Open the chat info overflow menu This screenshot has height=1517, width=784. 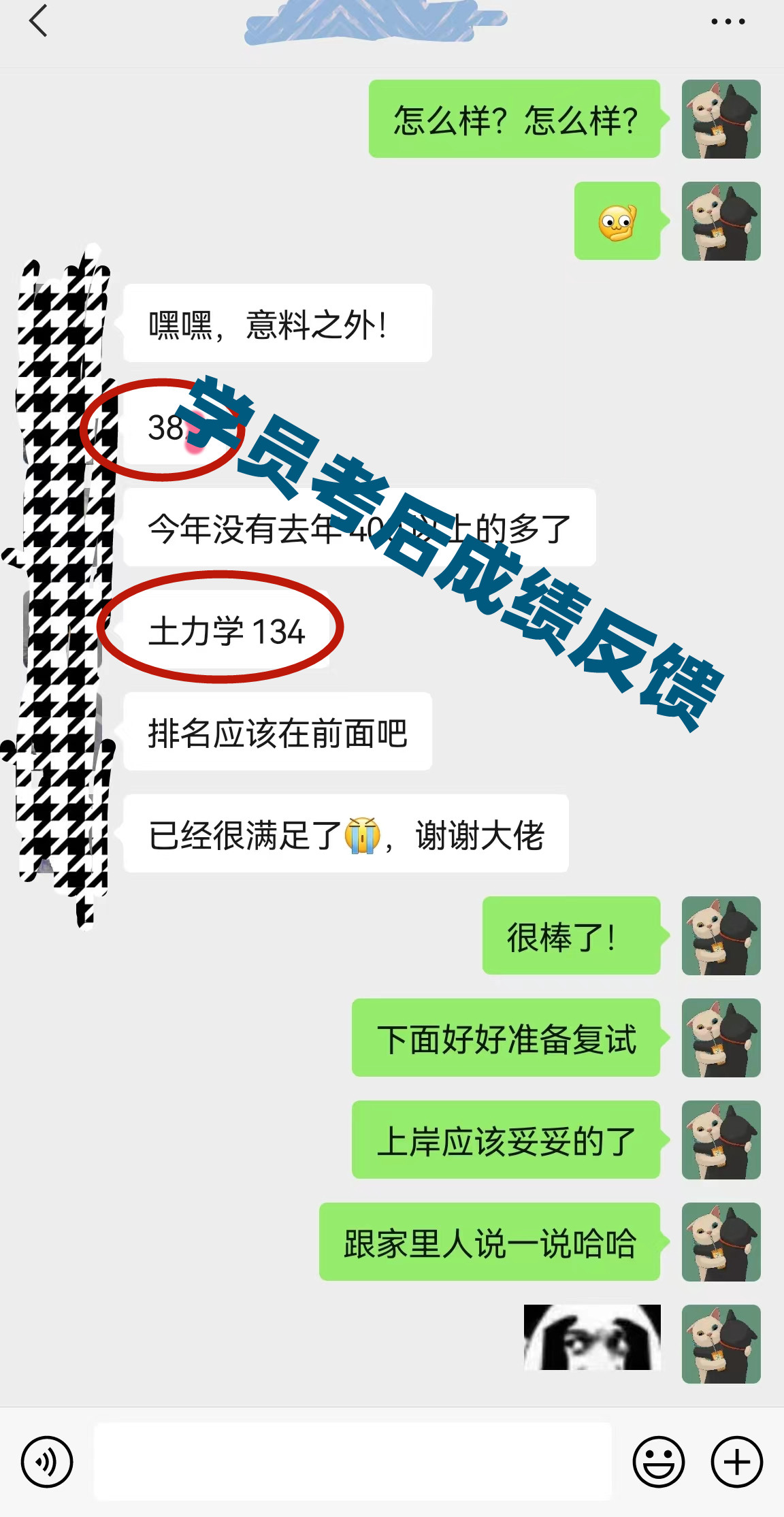(x=728, y=22)
